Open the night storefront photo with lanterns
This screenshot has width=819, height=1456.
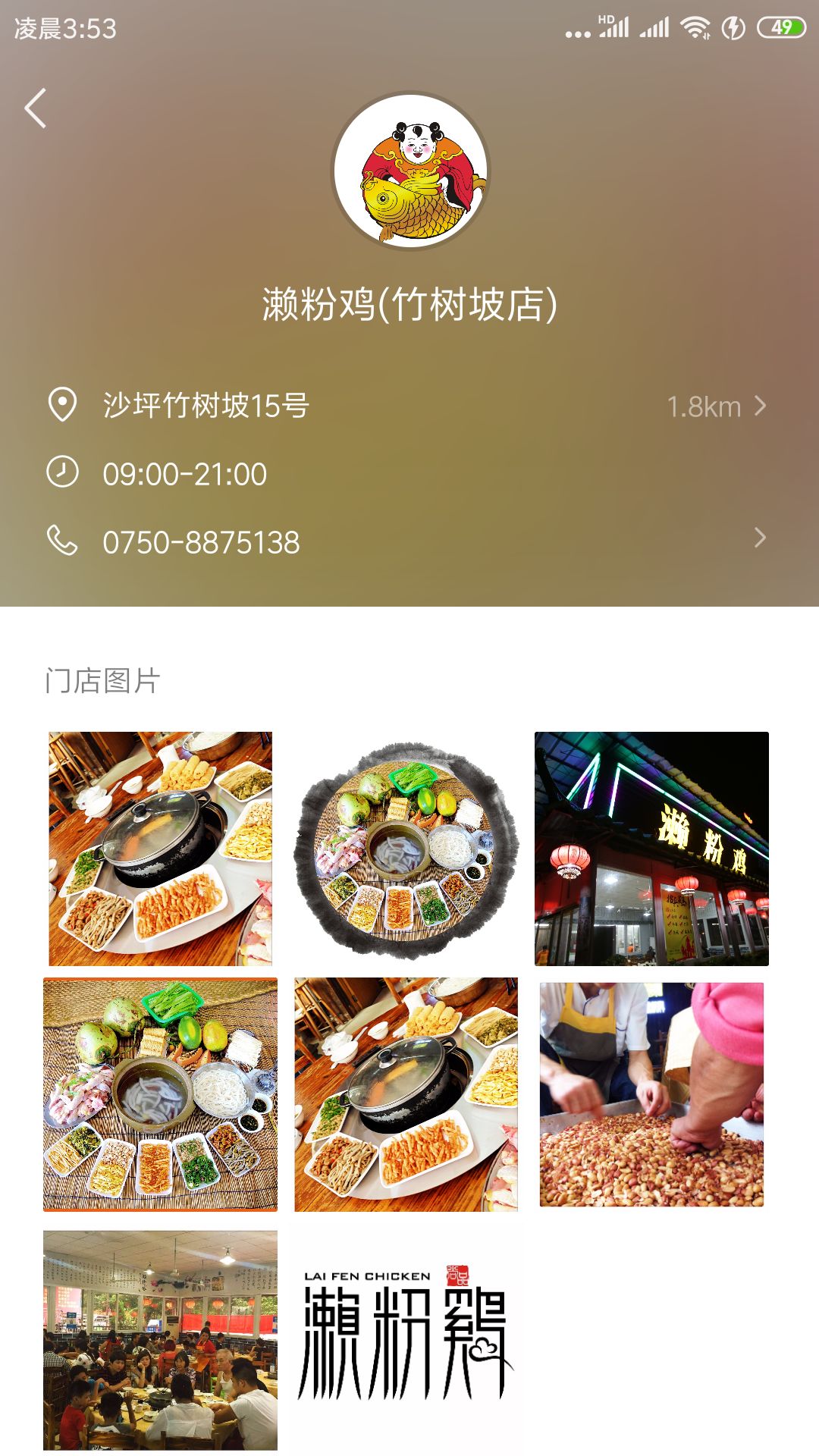point(651,849)
